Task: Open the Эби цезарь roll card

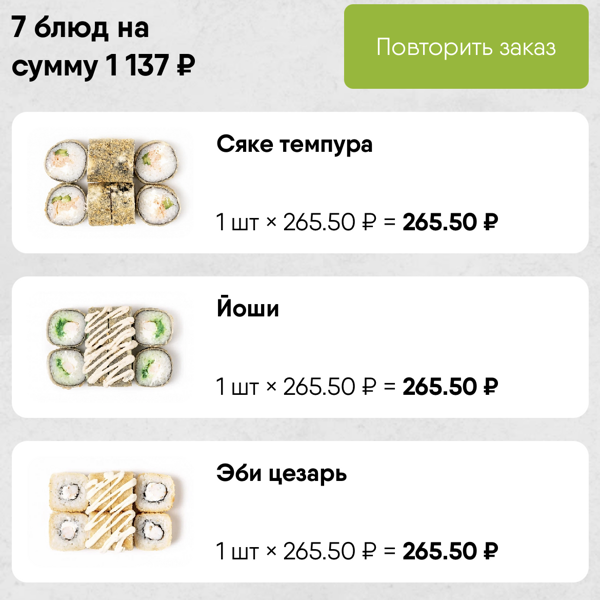Action: [300, 512]
